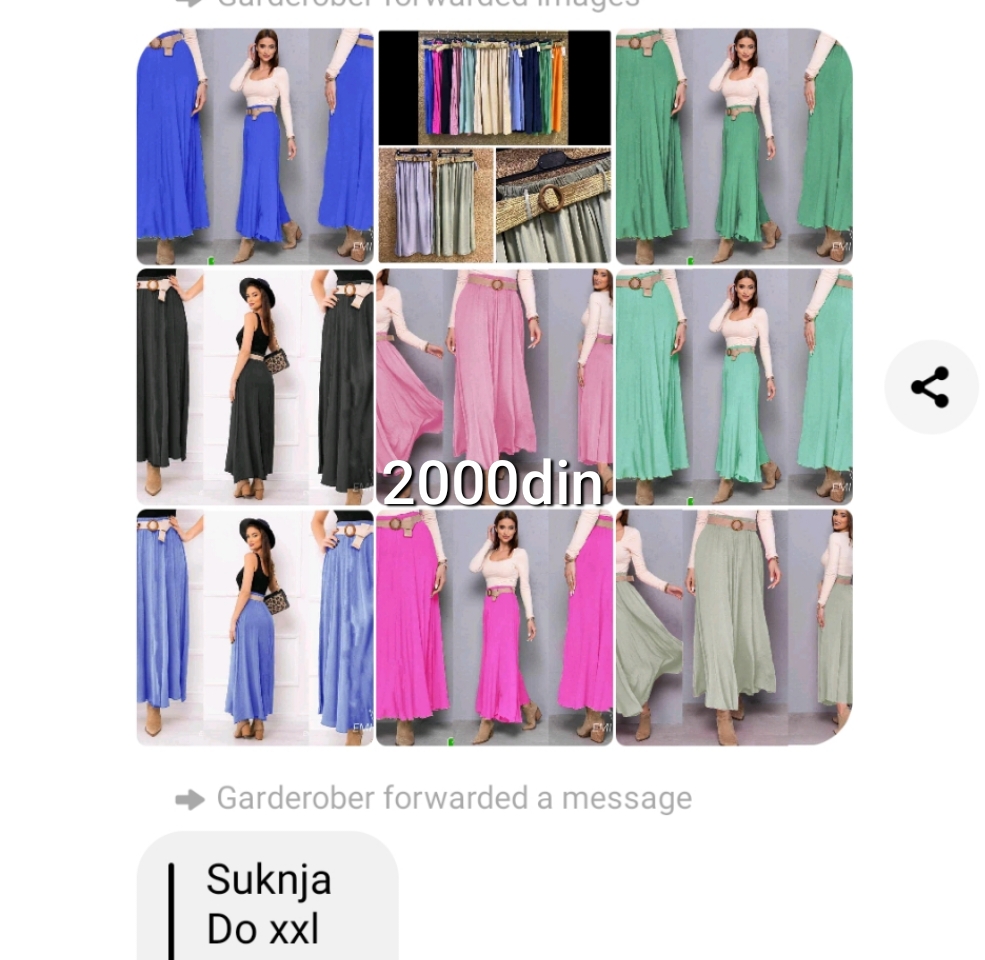Screen dimensions: 985x960
Task: View the skirt color rack collage image
Action: [494, 147]
